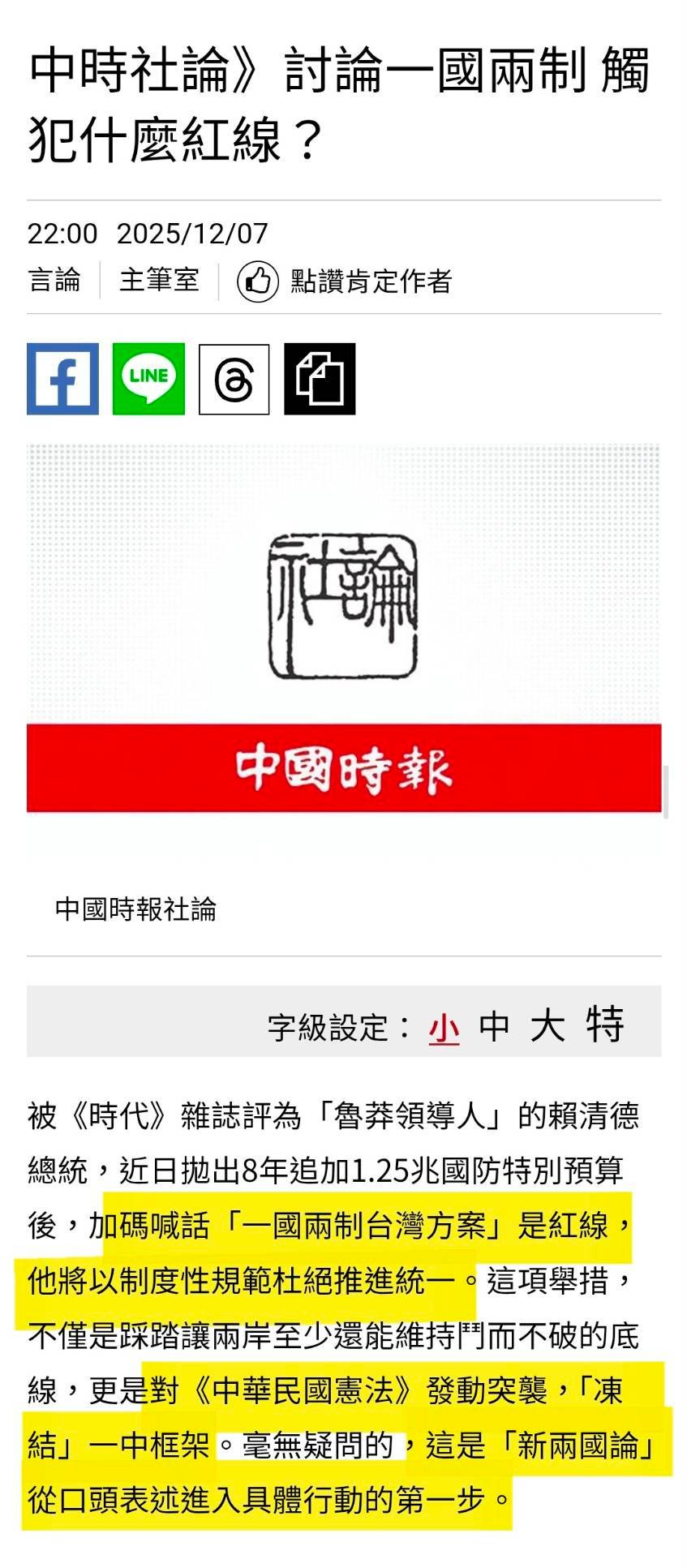This screenshot has height=1568, width=687.
Task: Share the article on Facebook
Action: click(62, 379)
